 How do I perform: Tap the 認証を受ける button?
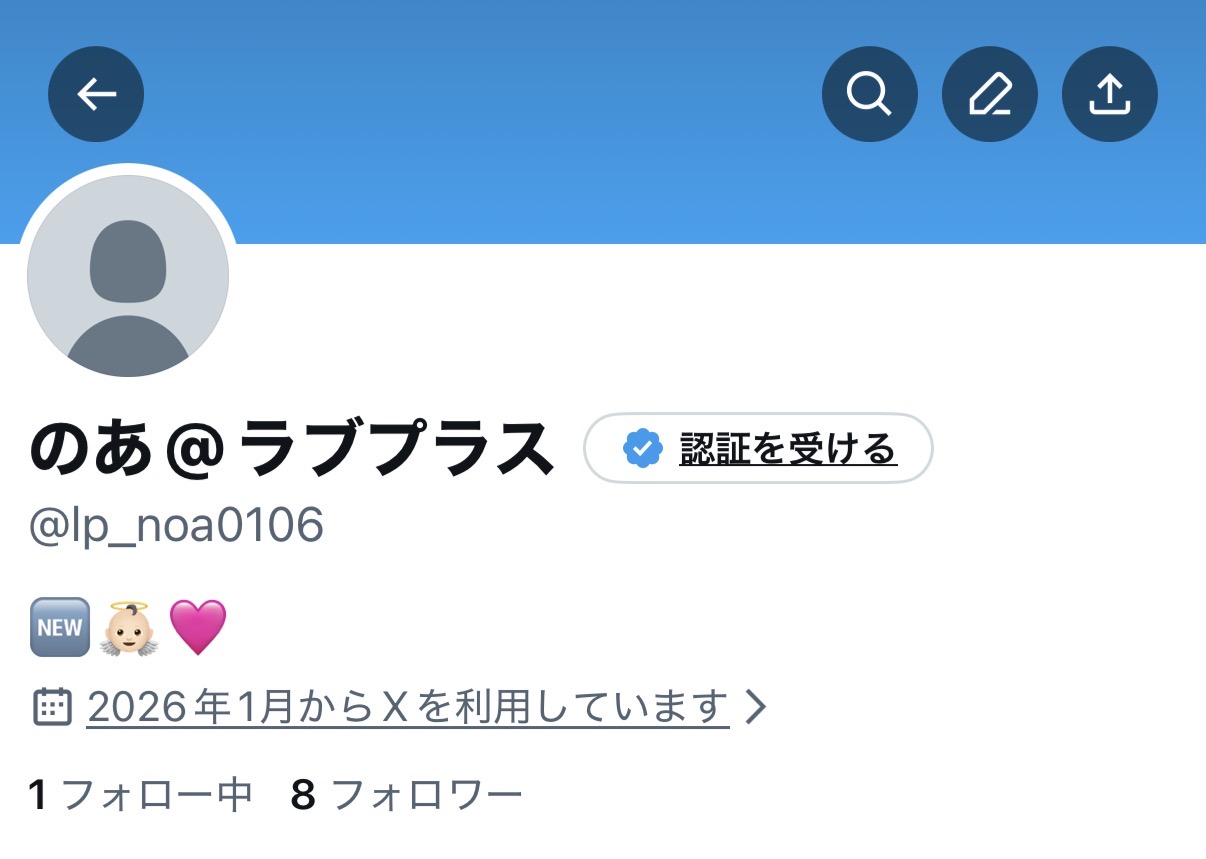[758, 448]
